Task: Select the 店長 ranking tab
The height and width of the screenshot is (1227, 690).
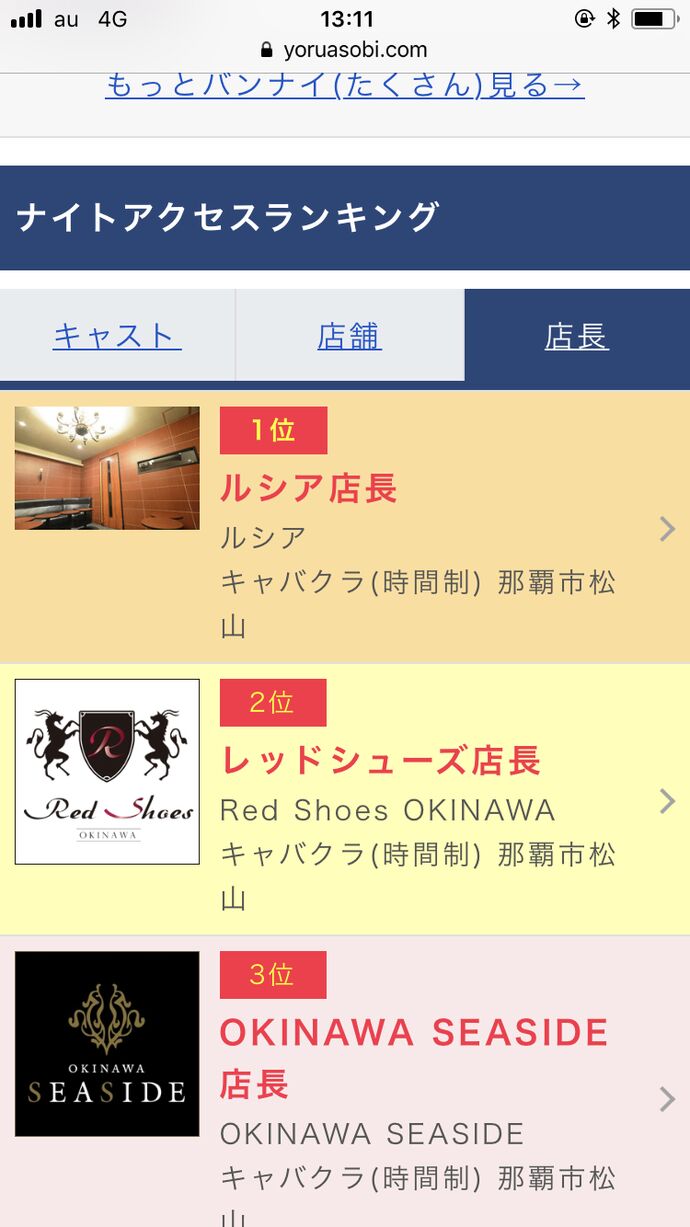Action: click(x=576, y=336)
